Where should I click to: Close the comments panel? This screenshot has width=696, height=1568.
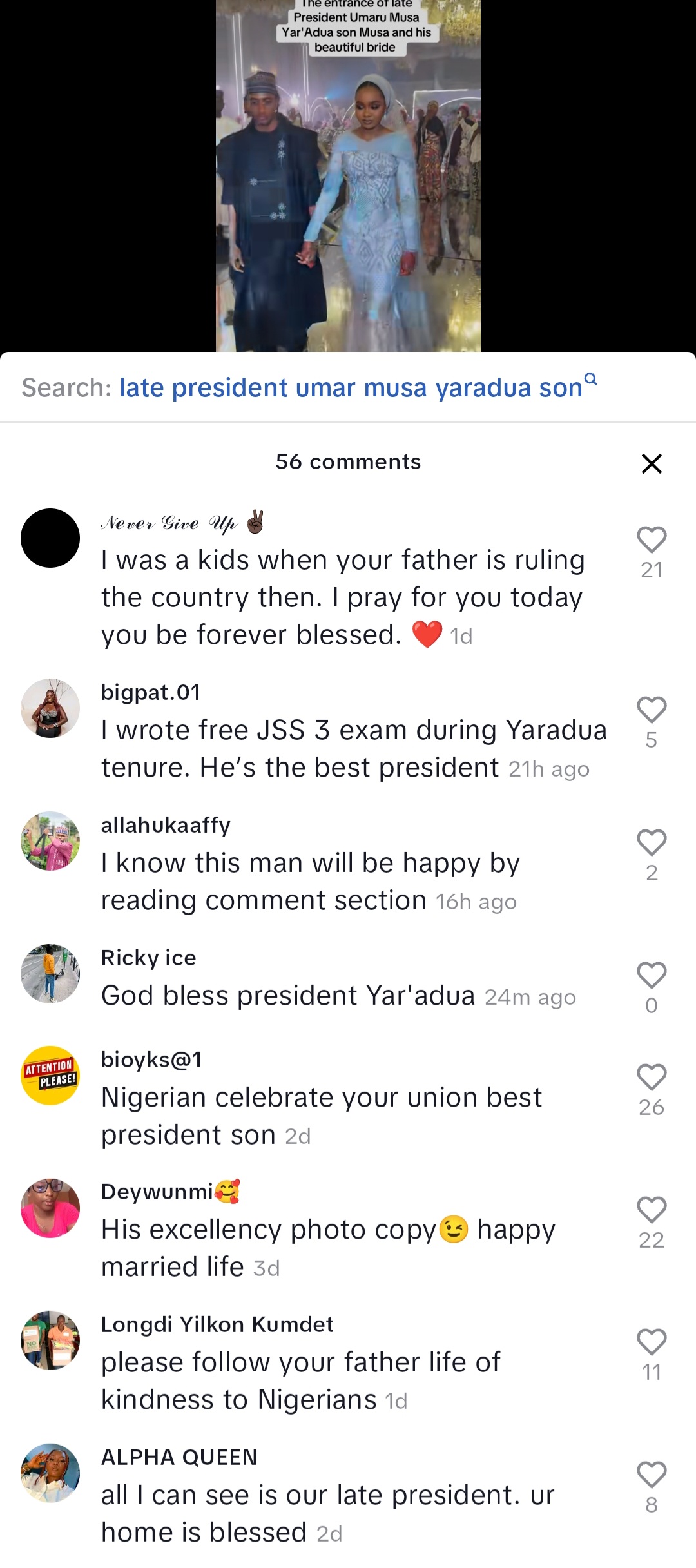point(652,463)
